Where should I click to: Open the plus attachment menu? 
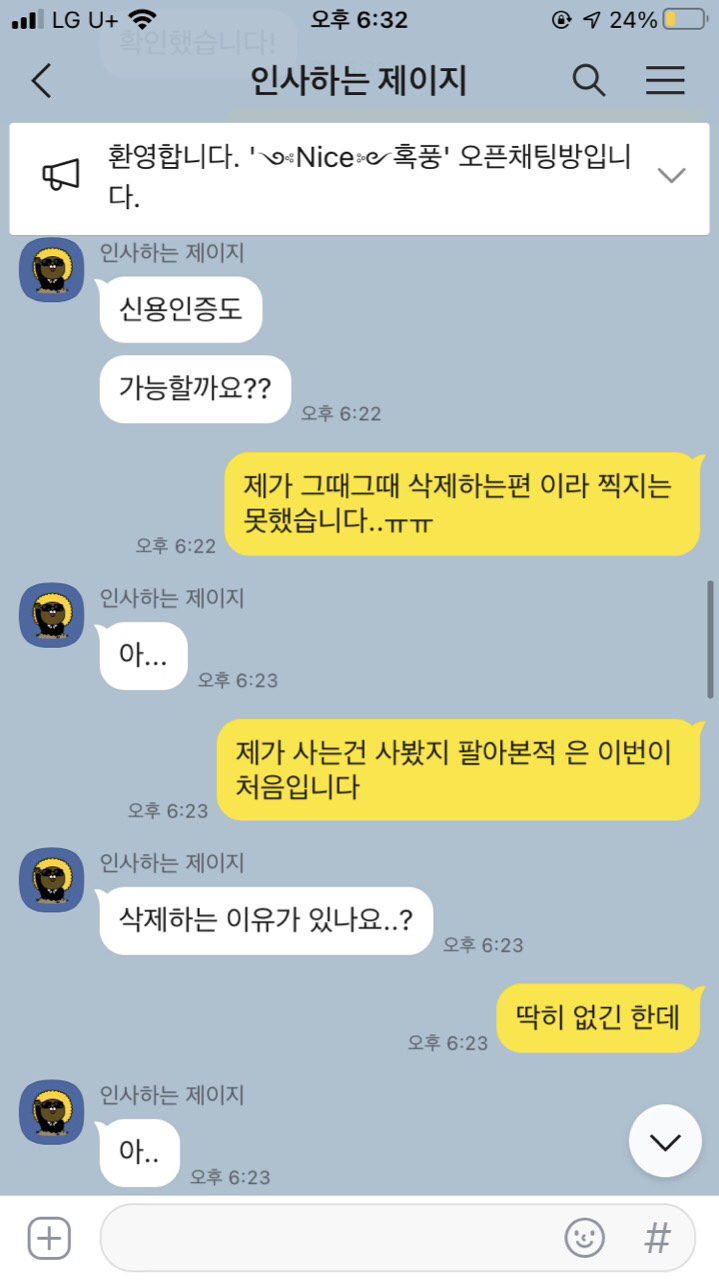pos(48,1238)
